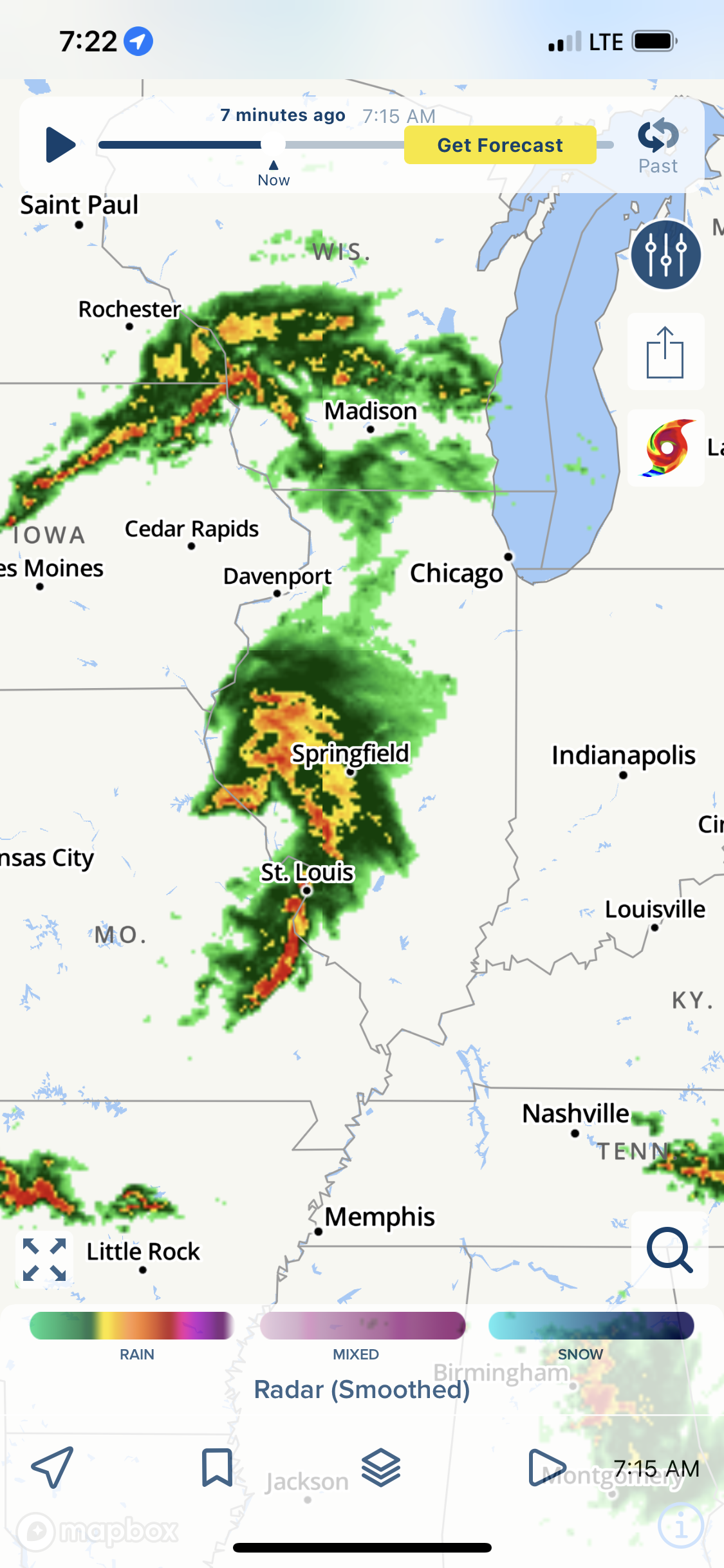Open the map layers menu

click(x=381, y=1468)
